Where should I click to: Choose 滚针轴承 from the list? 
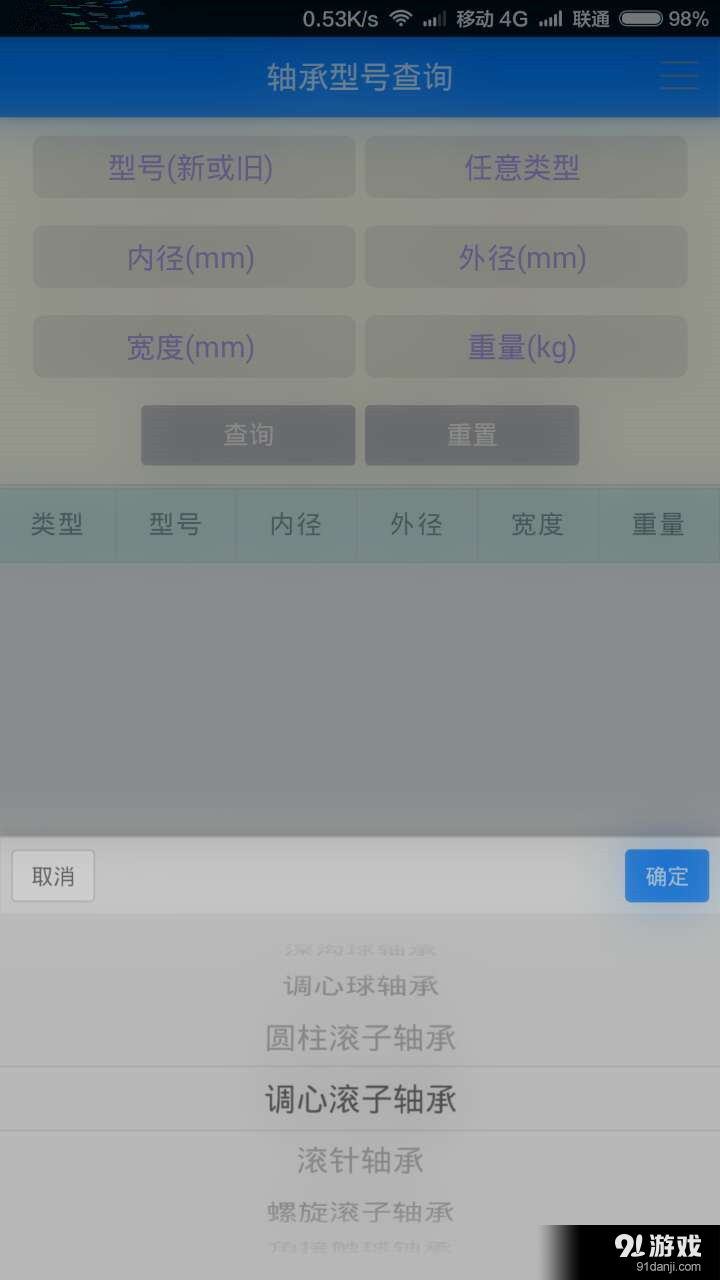(x=360, y=1161)
